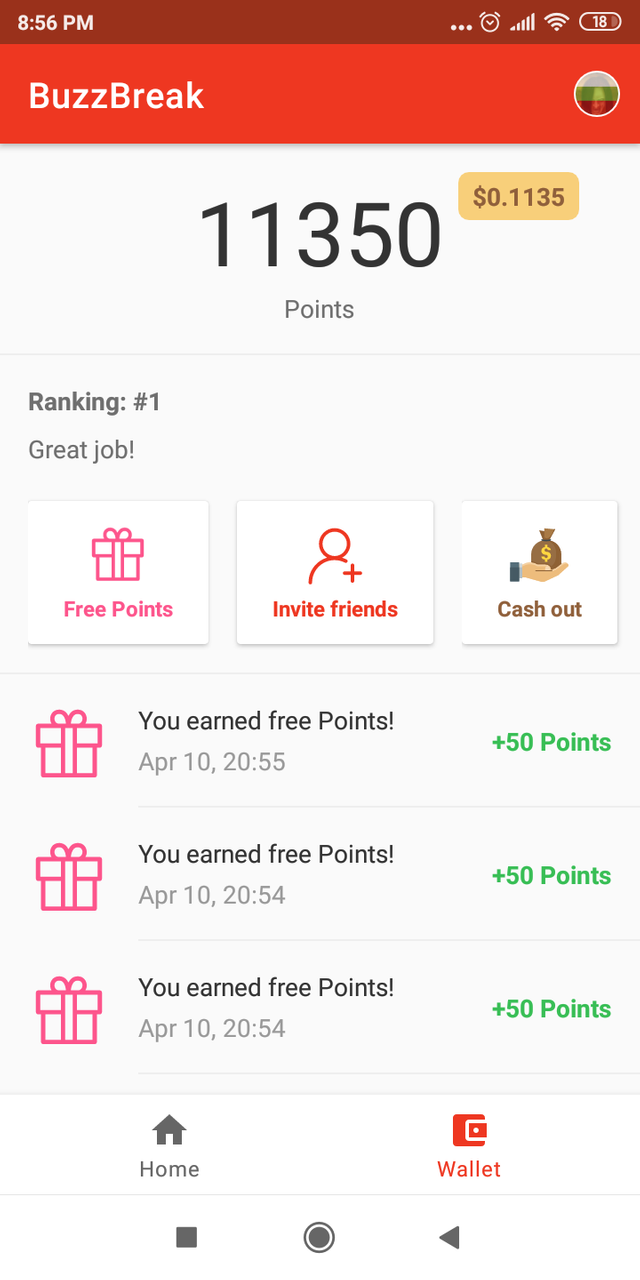Switch to the Home tab

pos(169,1146)
